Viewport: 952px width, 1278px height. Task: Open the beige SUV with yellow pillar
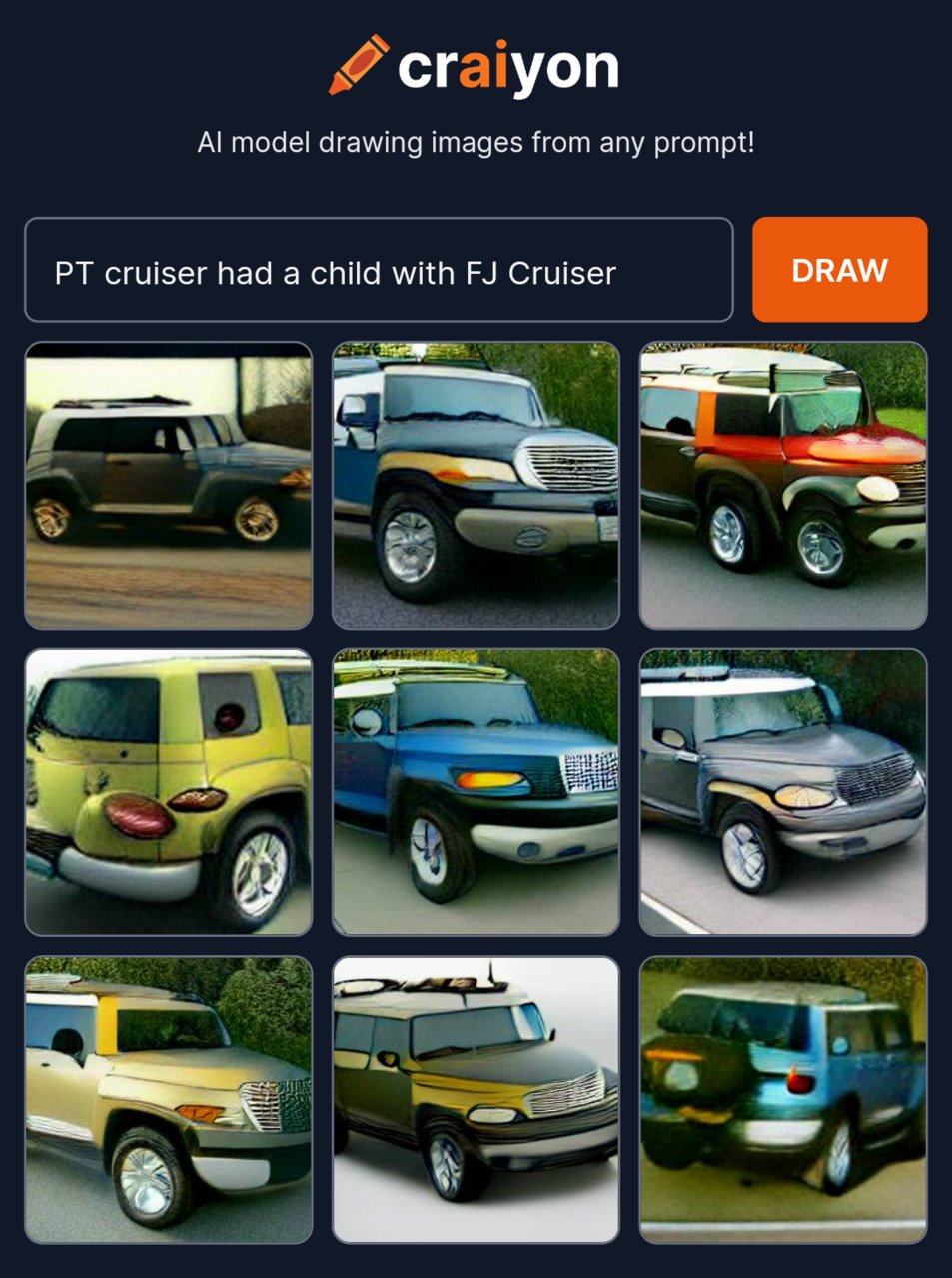(169, 1099)
